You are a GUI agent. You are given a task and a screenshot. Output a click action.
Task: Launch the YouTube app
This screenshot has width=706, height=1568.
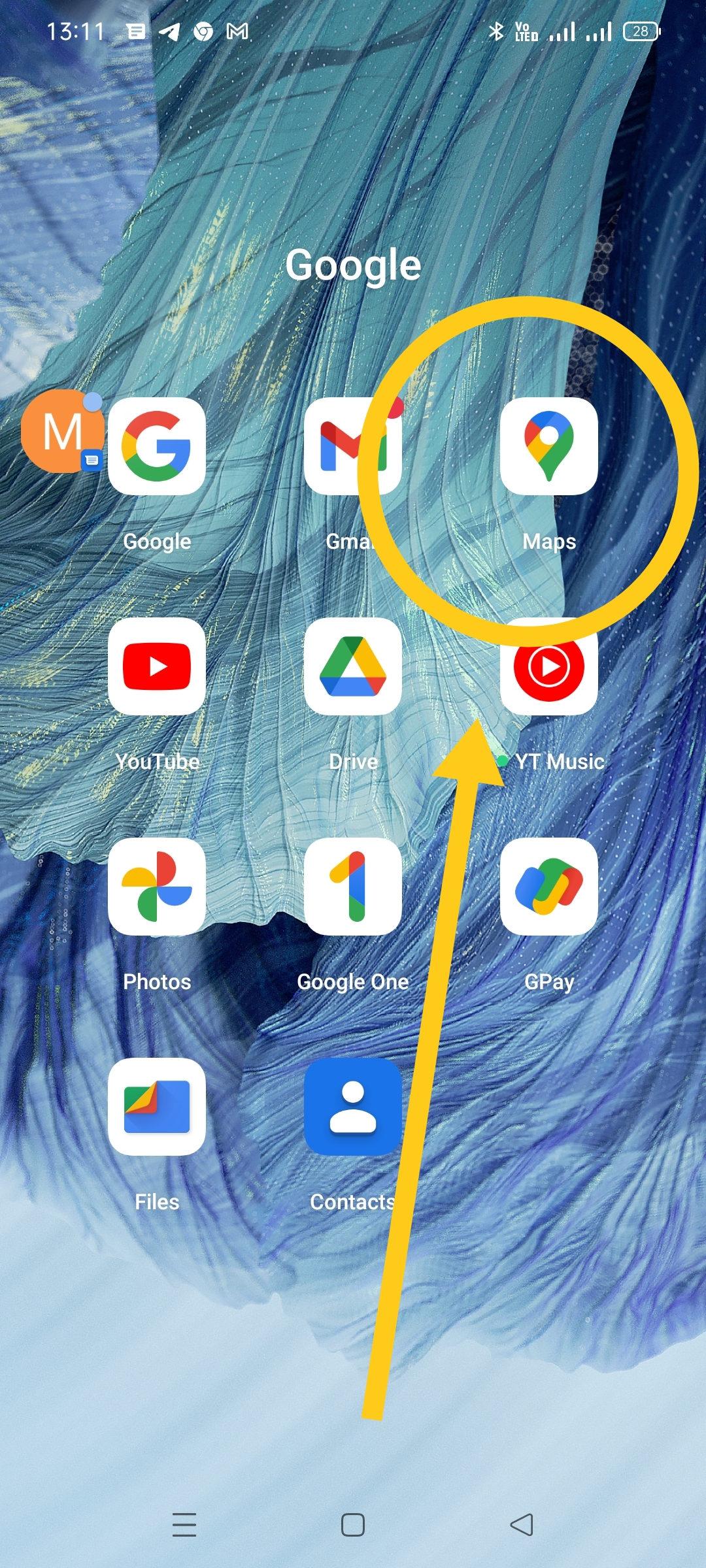[x=157, y=666]
